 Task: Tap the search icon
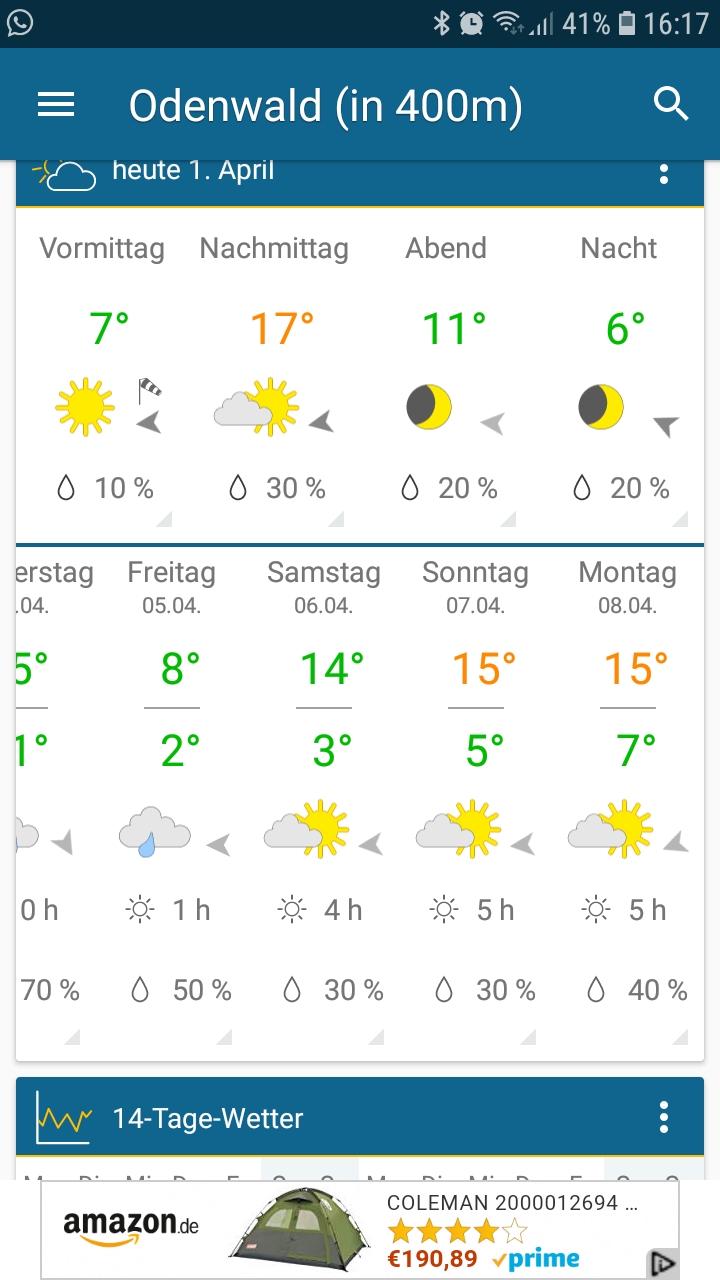[670, 103]
